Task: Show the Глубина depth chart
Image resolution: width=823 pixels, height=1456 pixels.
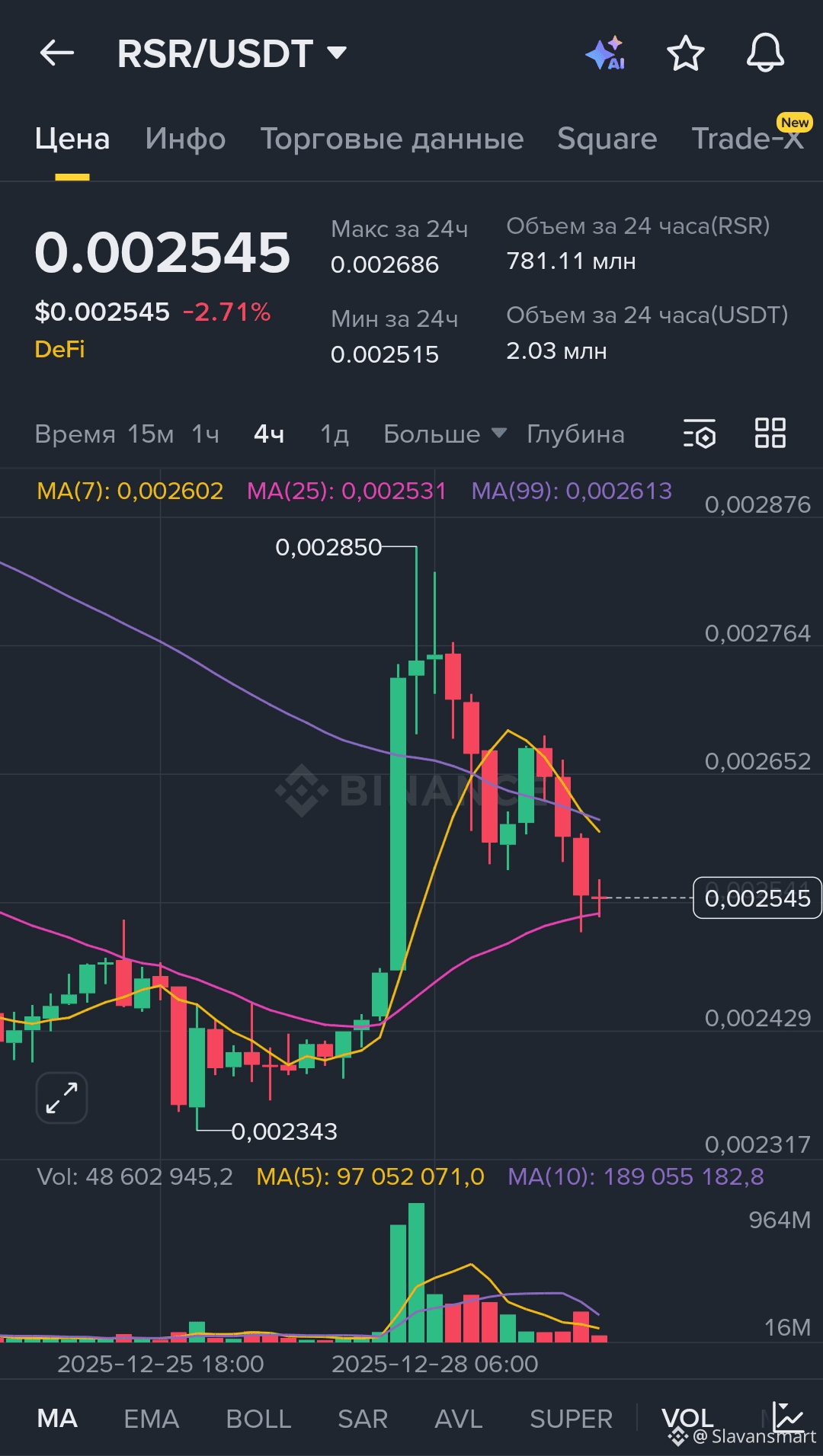Action: (575, 434)
